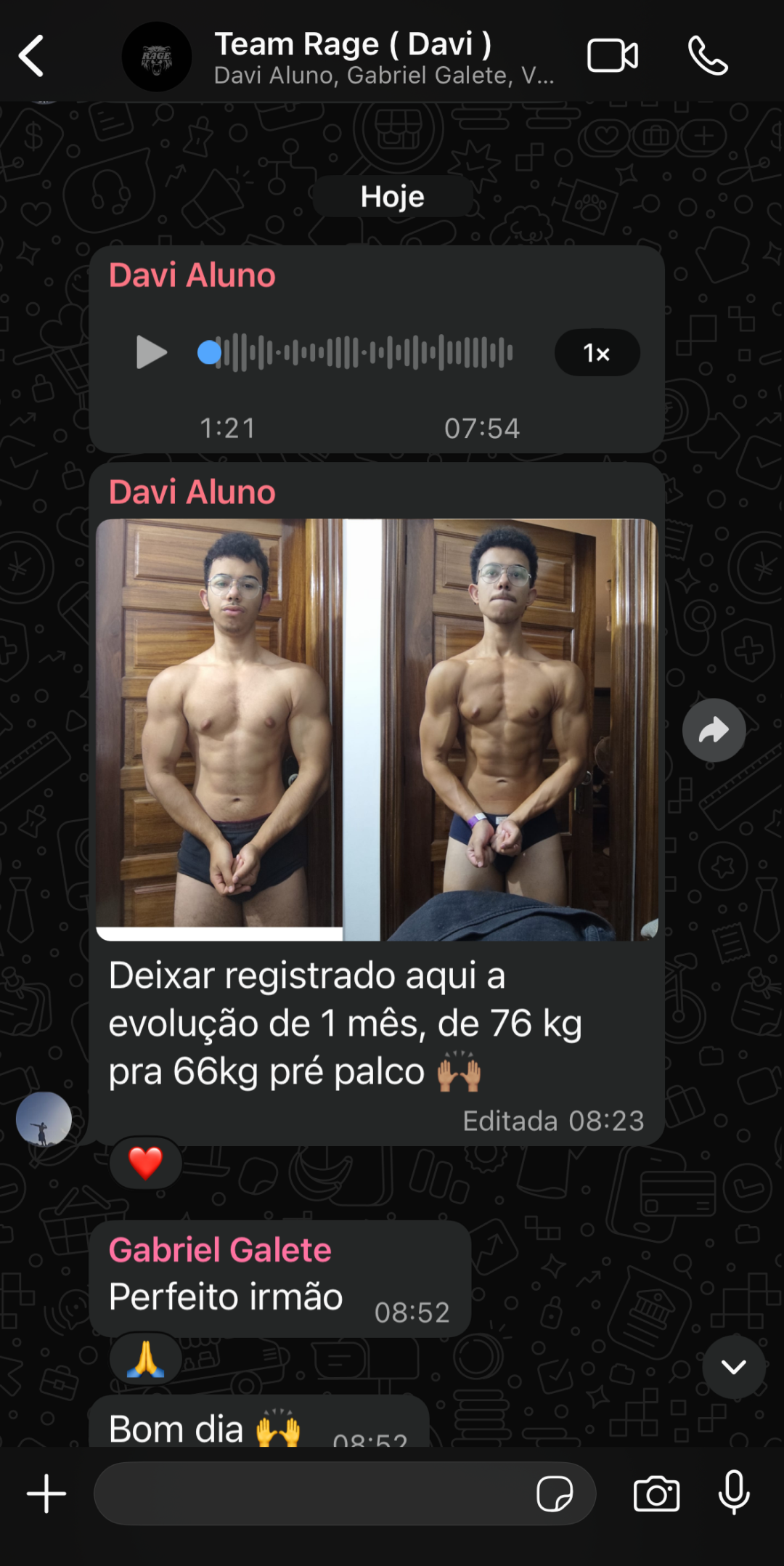Change voice message speed from 1x
784x1566 pixels.
(597, 353)
